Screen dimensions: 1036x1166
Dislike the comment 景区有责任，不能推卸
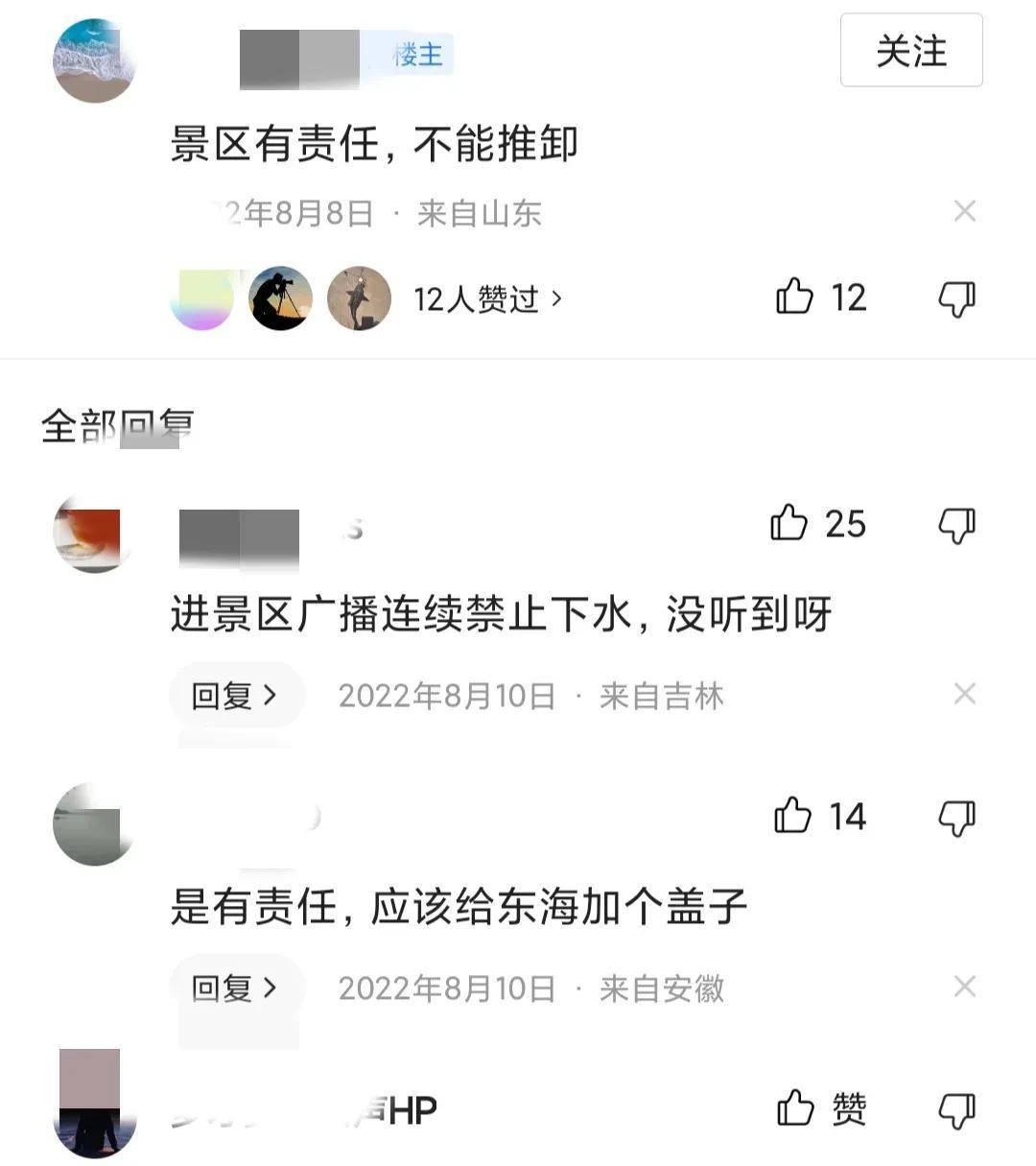pyautogui.click(x=956, y=298)
